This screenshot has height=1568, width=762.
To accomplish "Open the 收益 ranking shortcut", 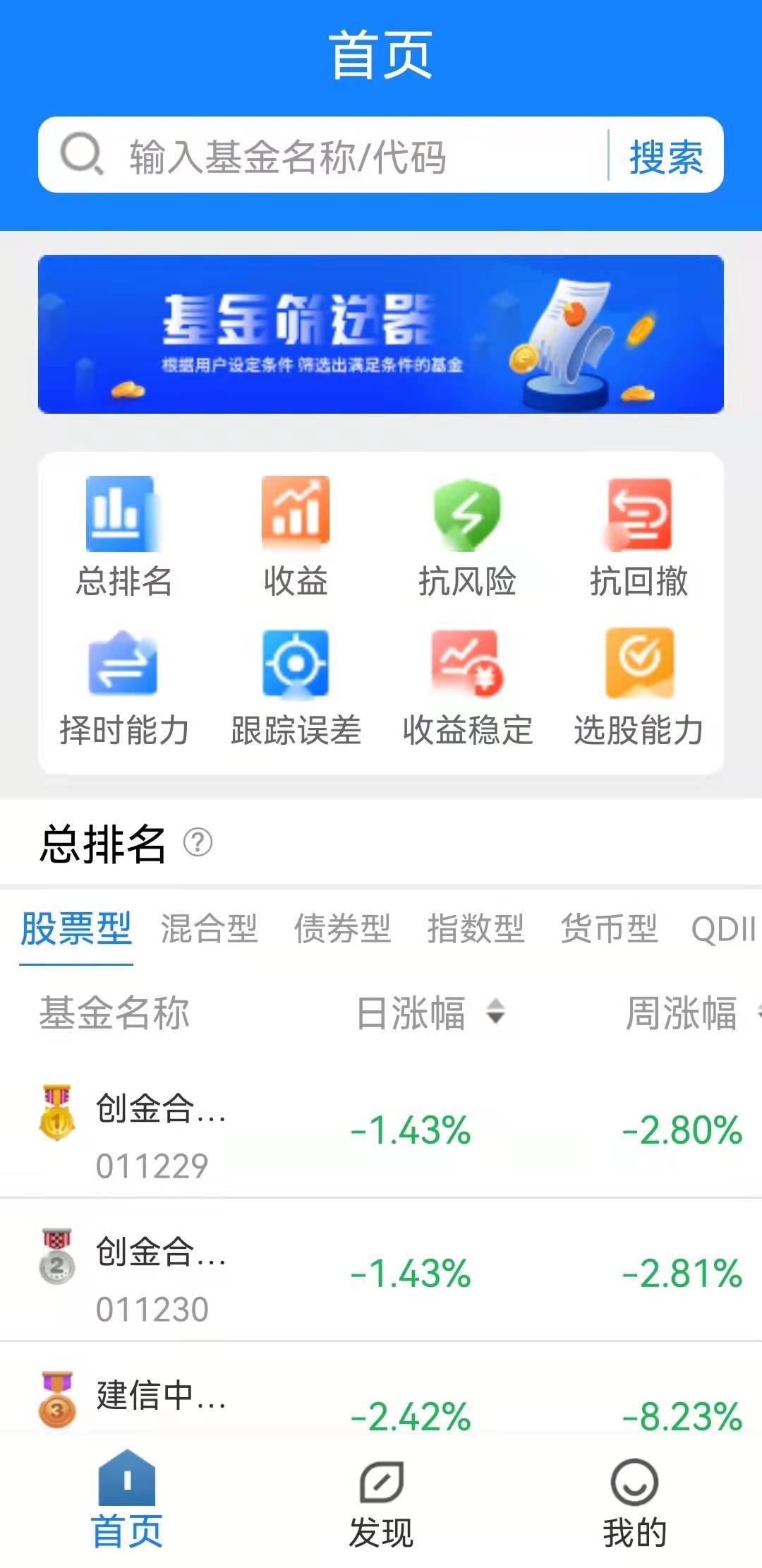I will (296, 537).
